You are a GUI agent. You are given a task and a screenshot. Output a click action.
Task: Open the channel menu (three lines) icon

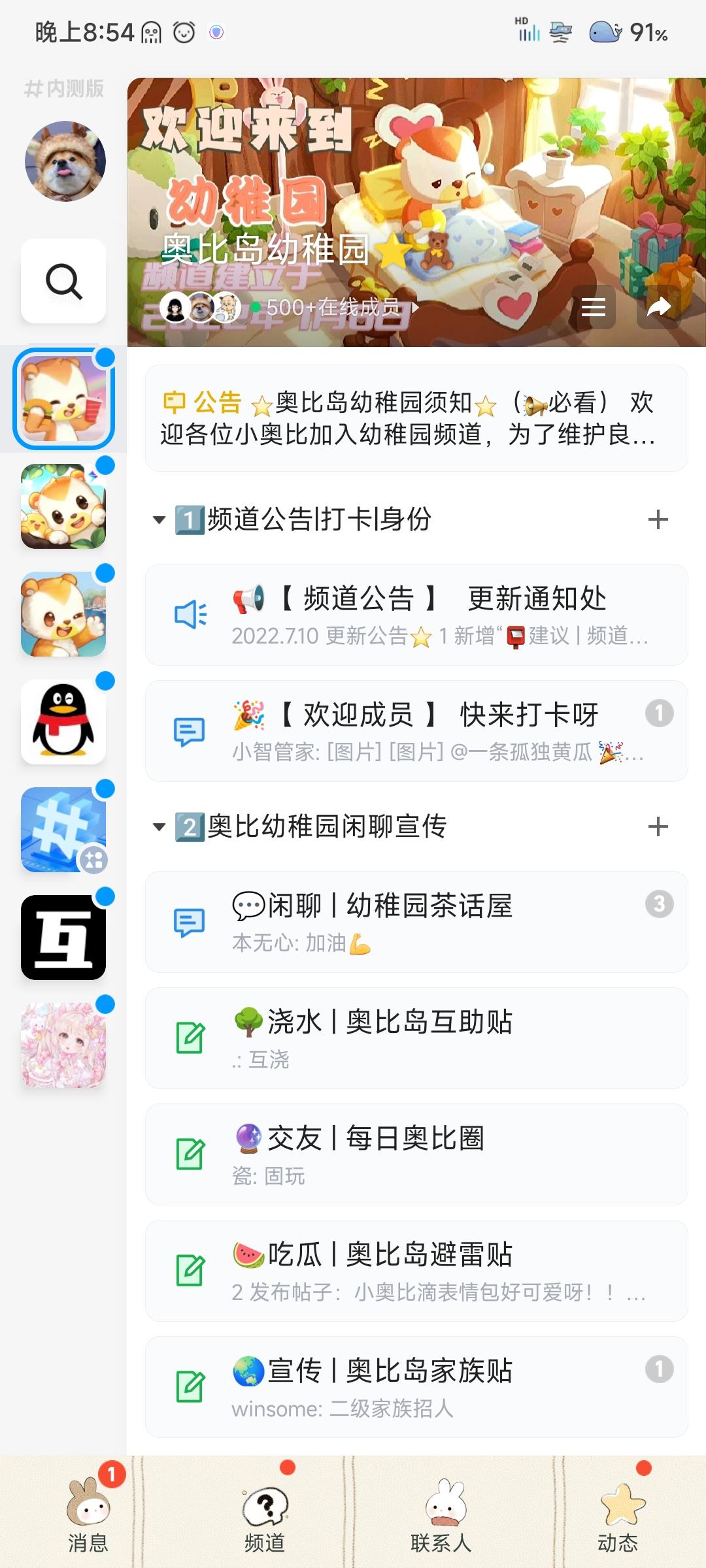[593, 306]
